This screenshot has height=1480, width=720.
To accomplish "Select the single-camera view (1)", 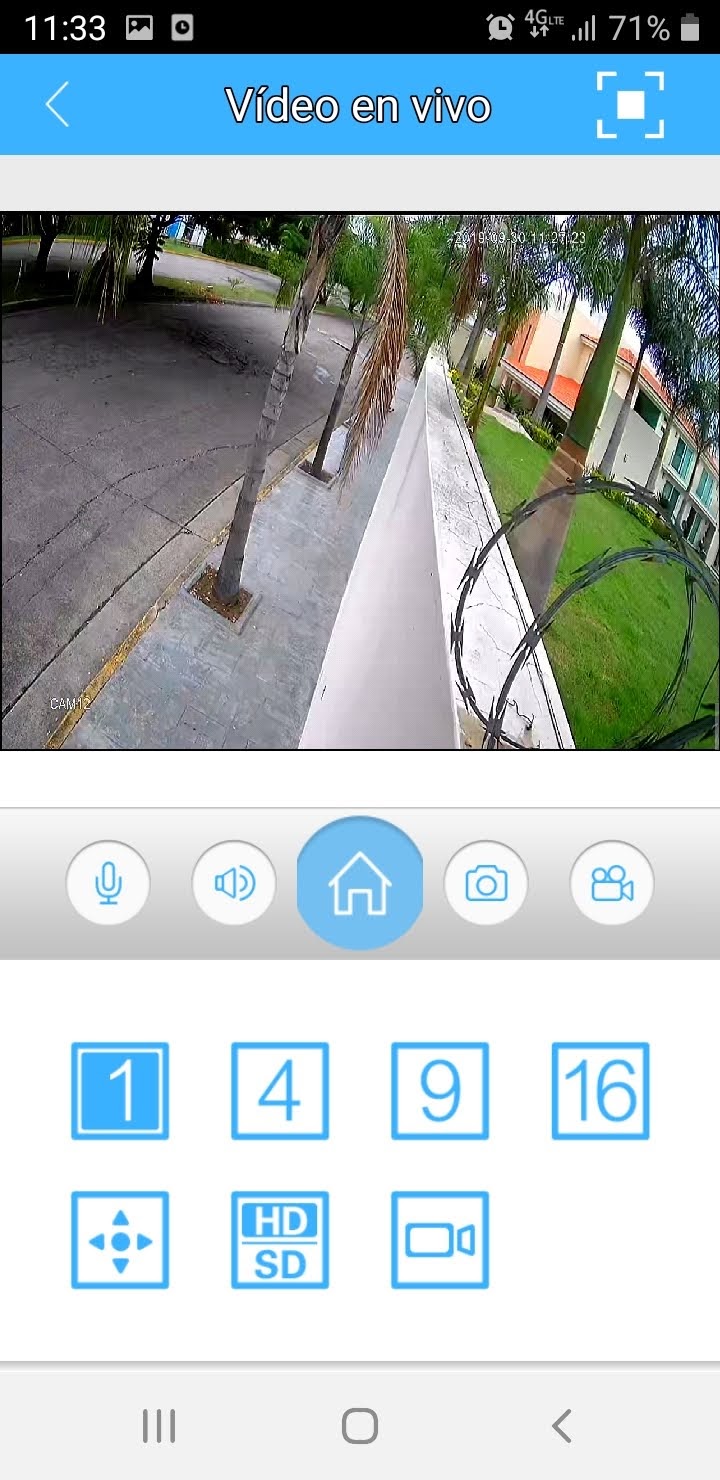I will (120, 1091).
